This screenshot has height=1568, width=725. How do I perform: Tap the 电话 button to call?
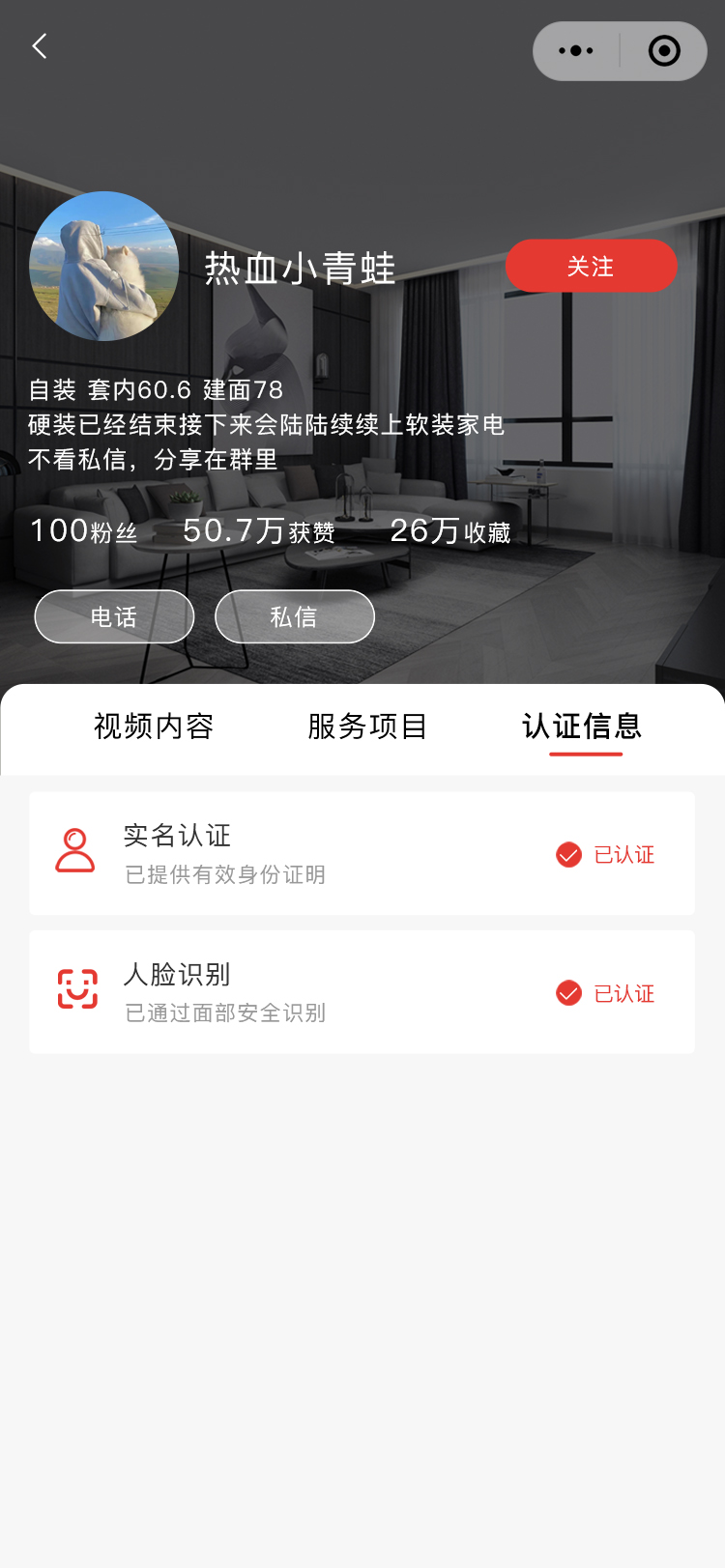coord(114,616)
